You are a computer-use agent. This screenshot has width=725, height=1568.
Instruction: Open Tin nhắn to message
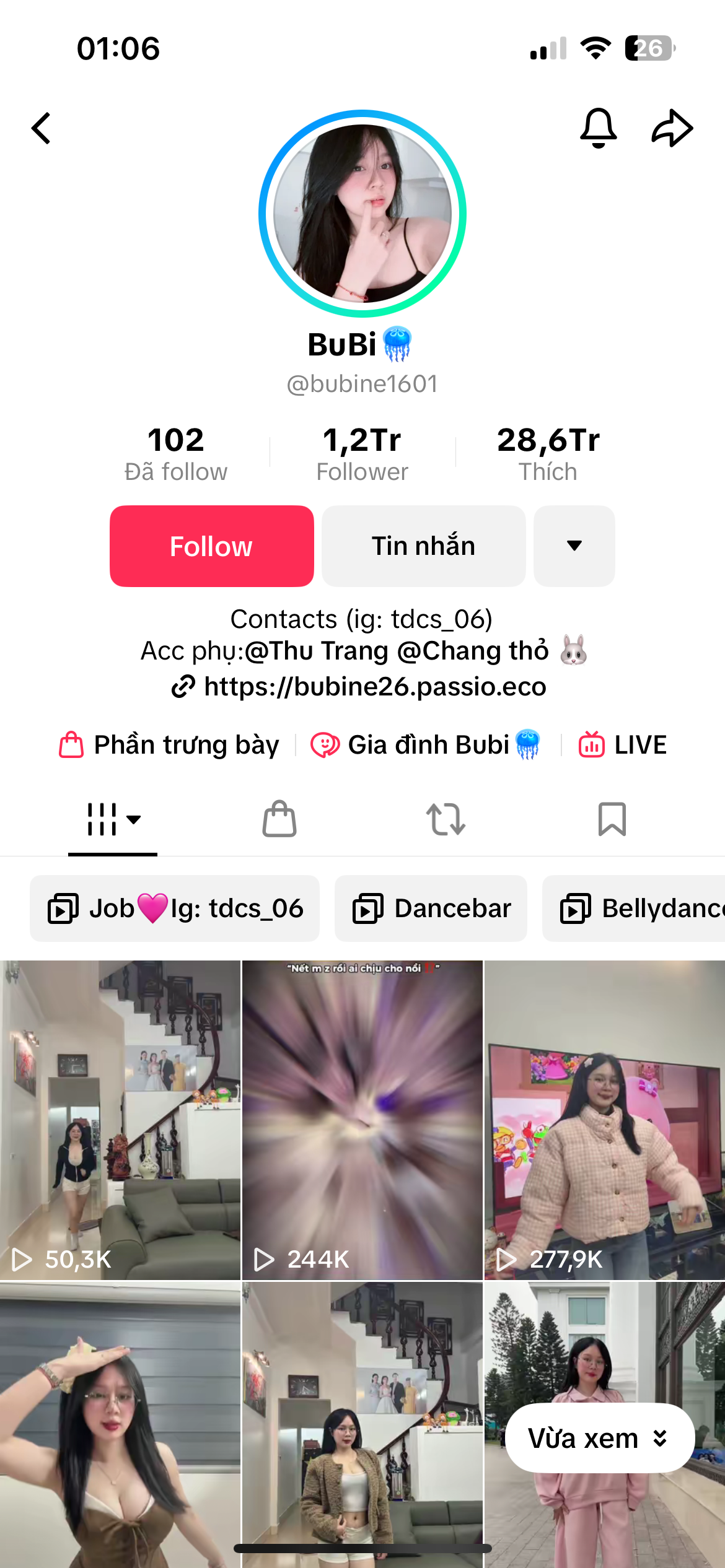tap(424, 546)
